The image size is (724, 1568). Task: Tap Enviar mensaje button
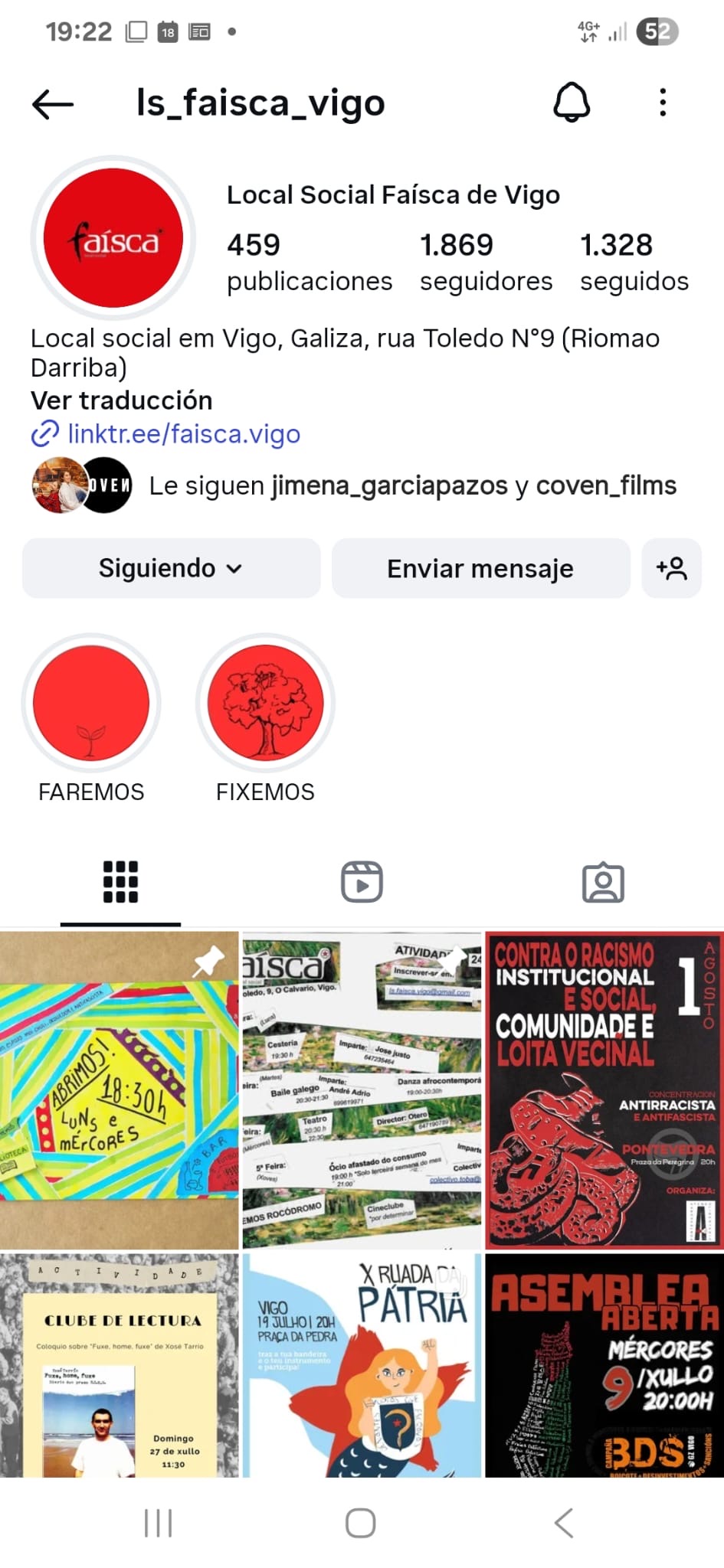[x=480, y=568]
